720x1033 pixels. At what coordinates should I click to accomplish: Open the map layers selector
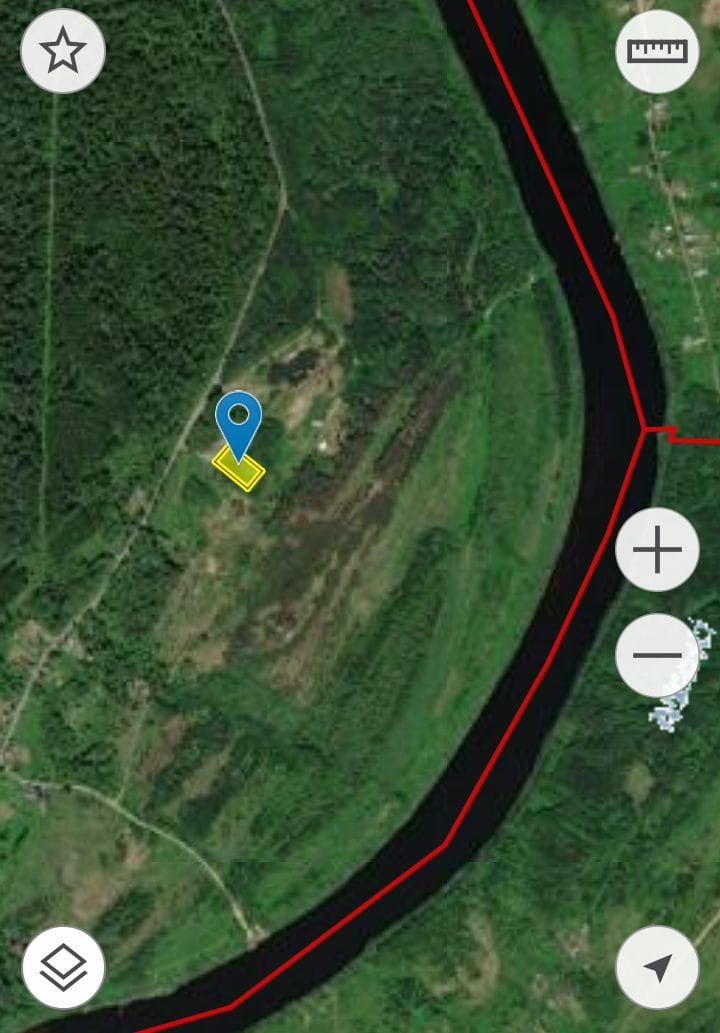click(x=63, y=967)
